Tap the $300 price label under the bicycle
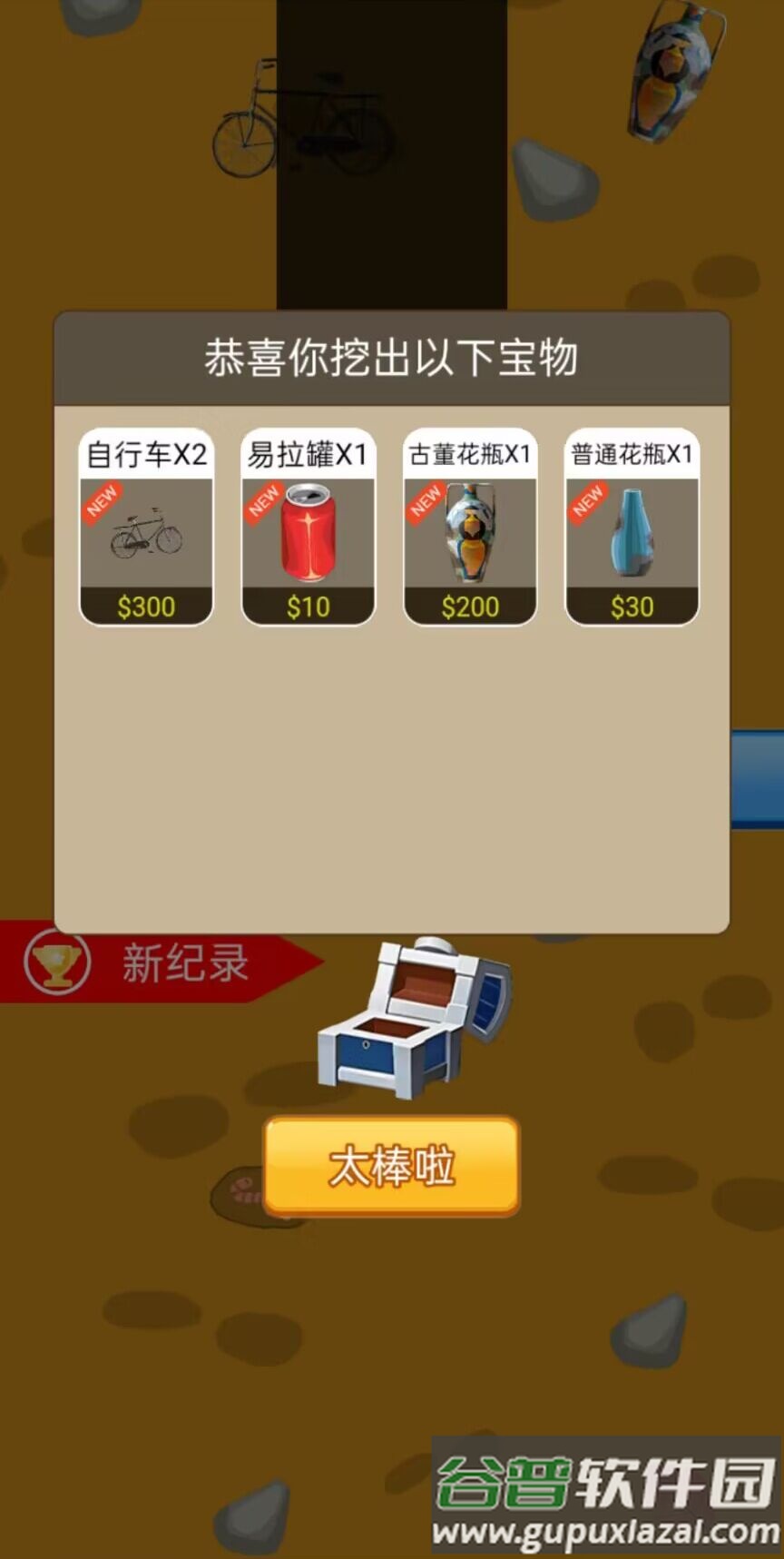The height and width of the screenshot is (1559, 784). click(x=147, y=606)
